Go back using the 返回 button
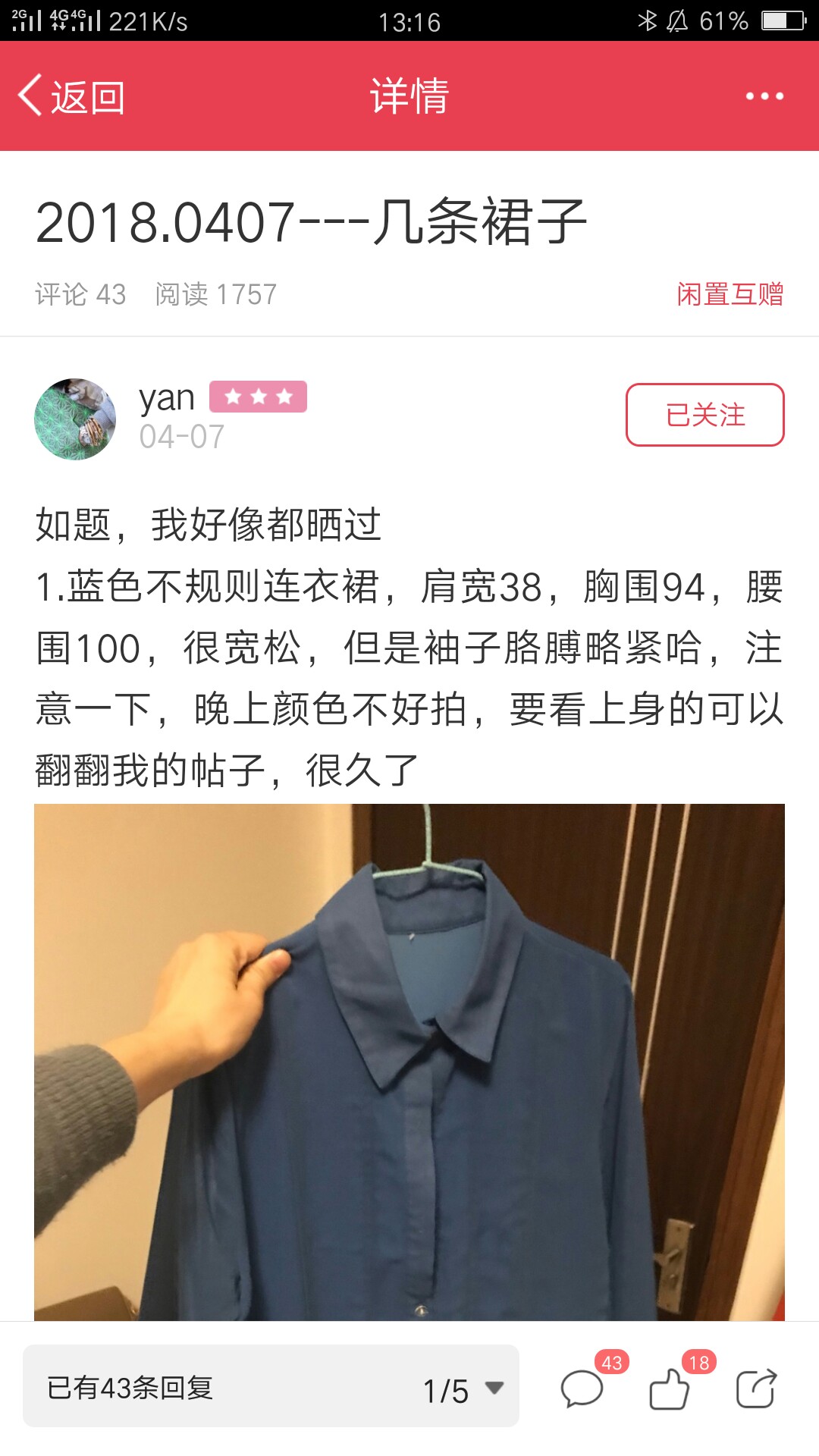 pyautogui.click(x=71, y=96)
